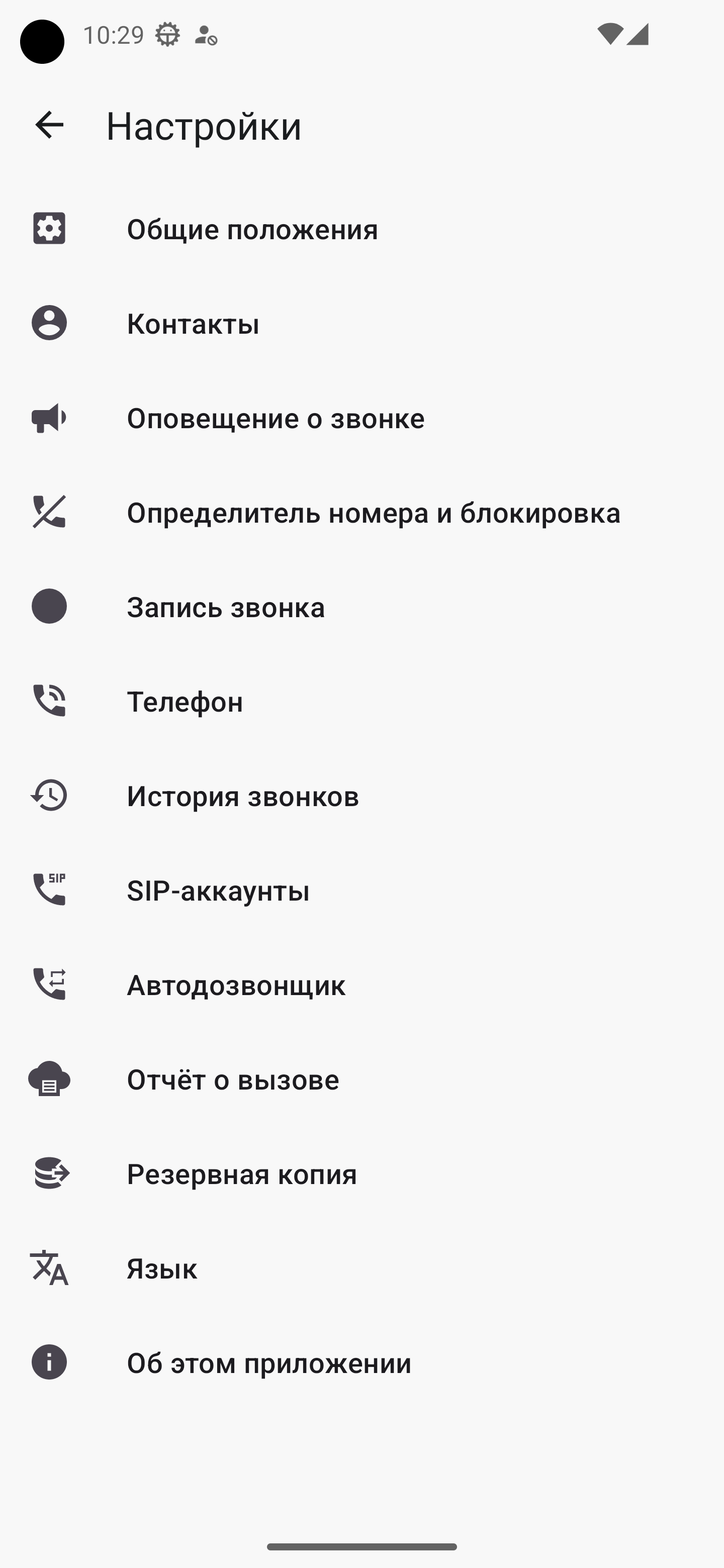Open История звонков settings

coord(361,796)
